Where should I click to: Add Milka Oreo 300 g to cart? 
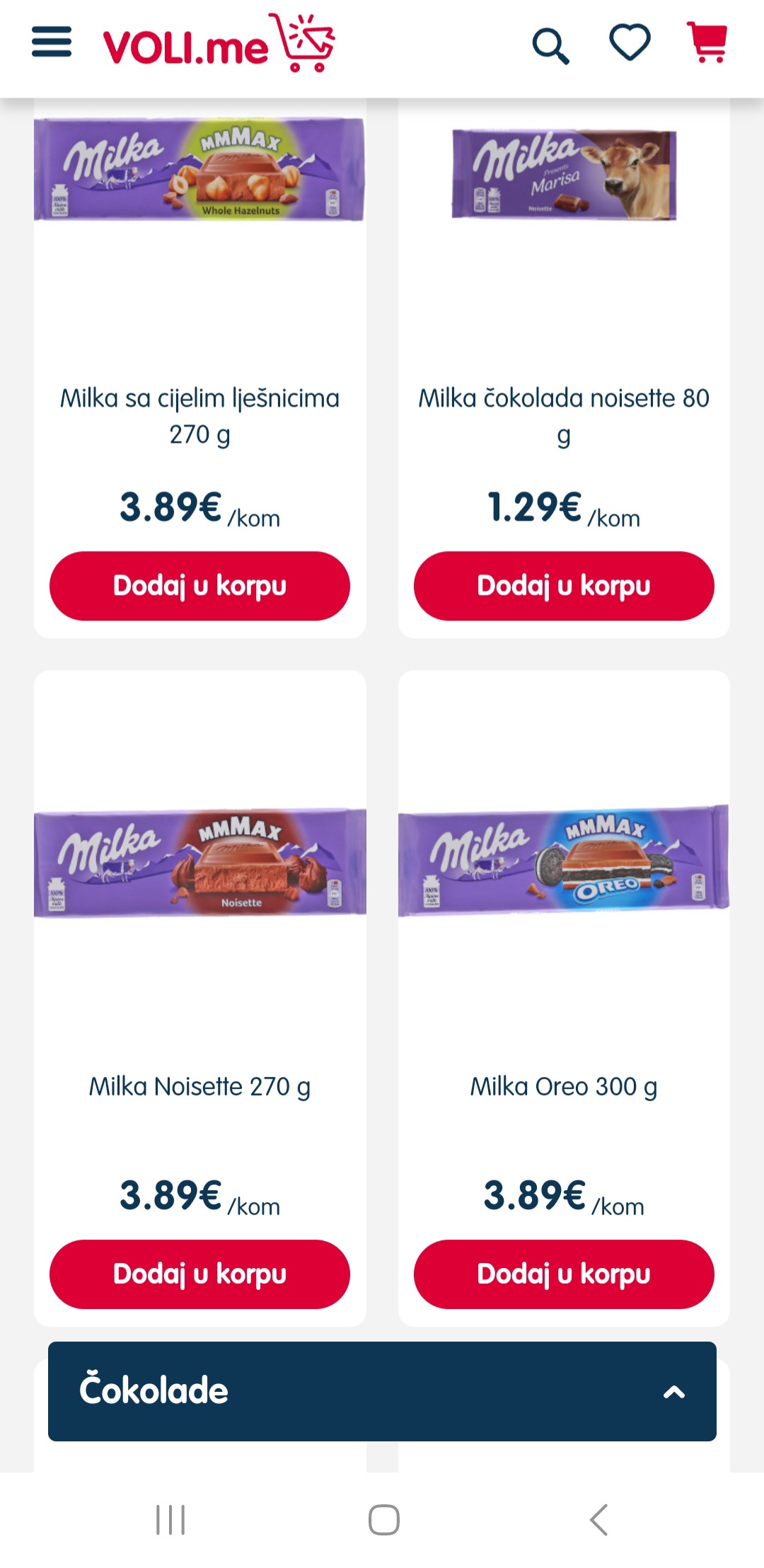coord(564,1274)
